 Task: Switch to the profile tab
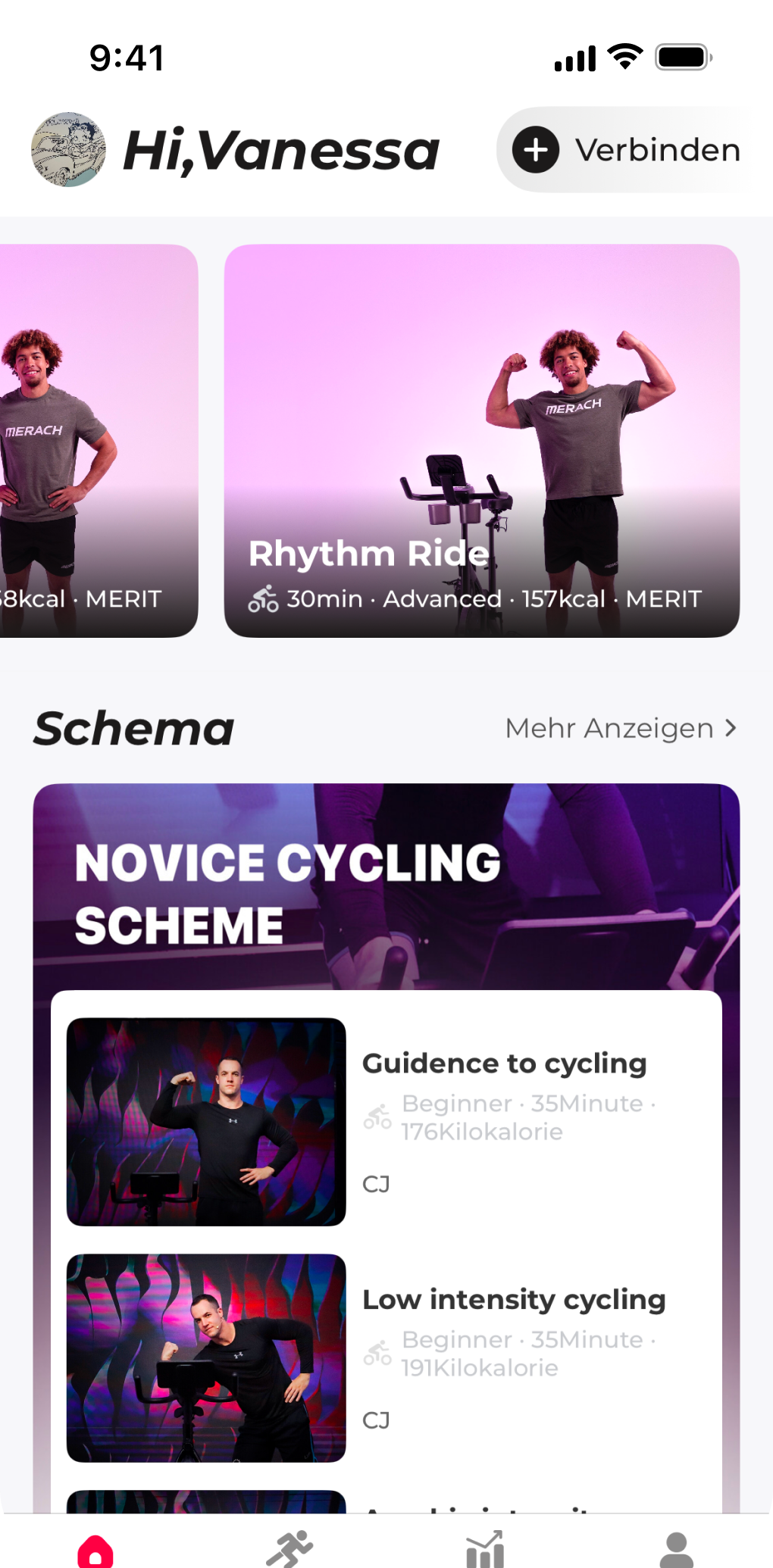(676, 1549)
